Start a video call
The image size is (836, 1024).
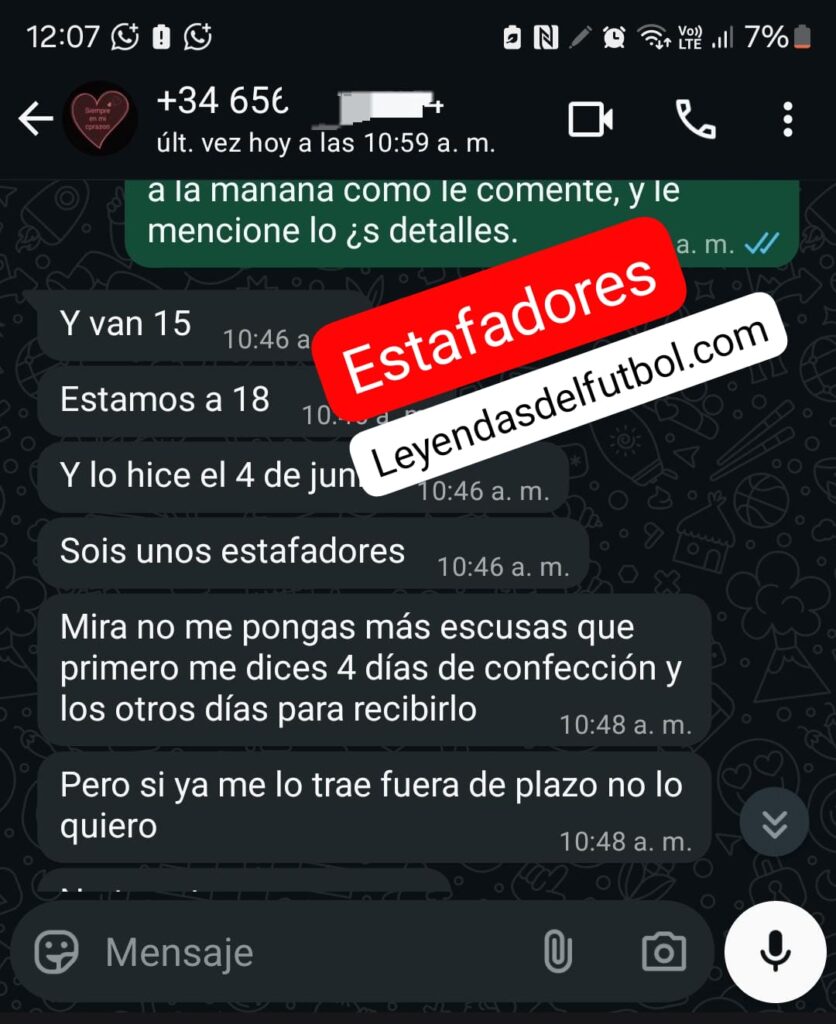(x=591, y=120)
